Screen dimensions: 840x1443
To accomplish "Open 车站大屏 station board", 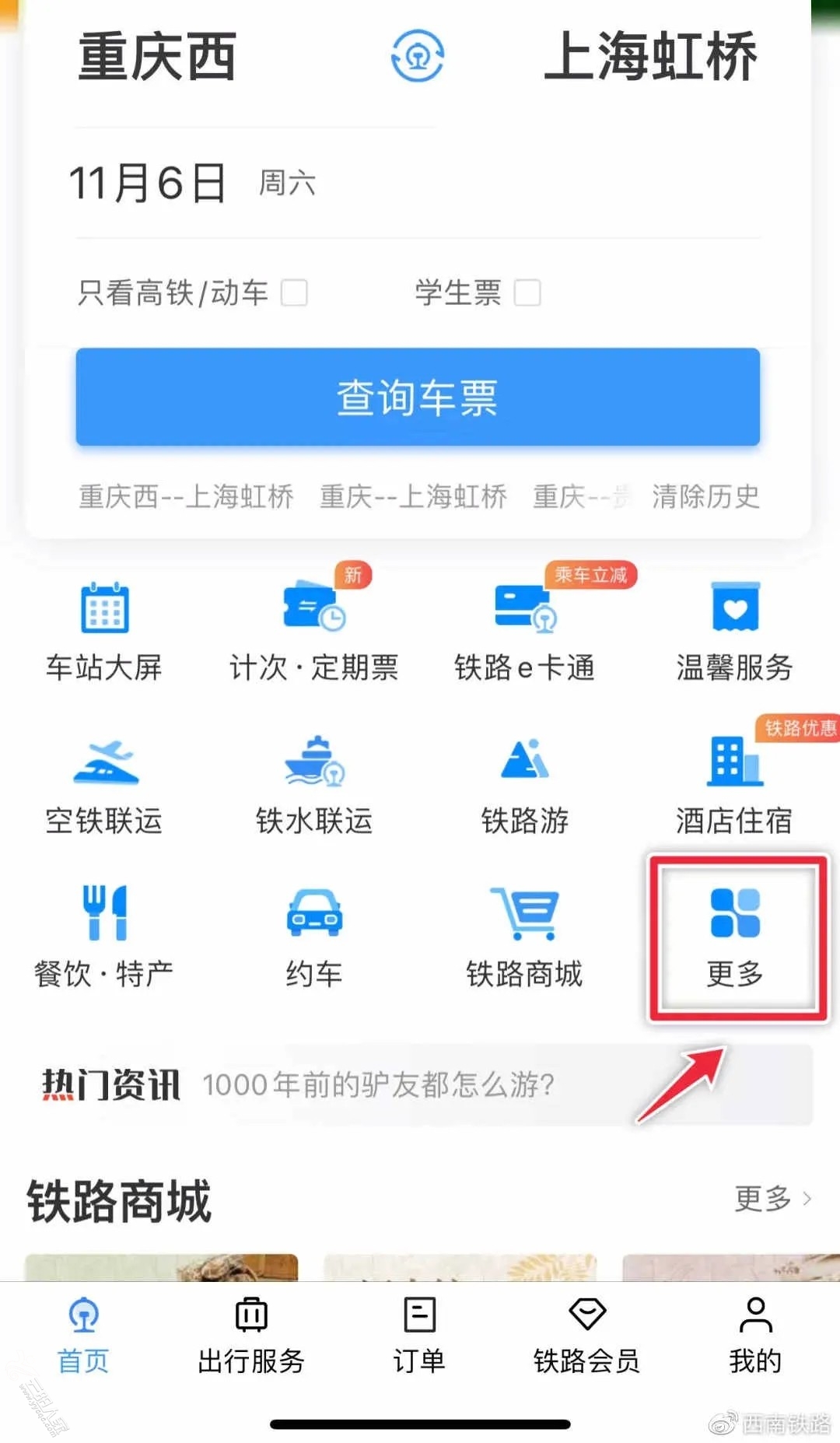I will click(x=104, y=632).
